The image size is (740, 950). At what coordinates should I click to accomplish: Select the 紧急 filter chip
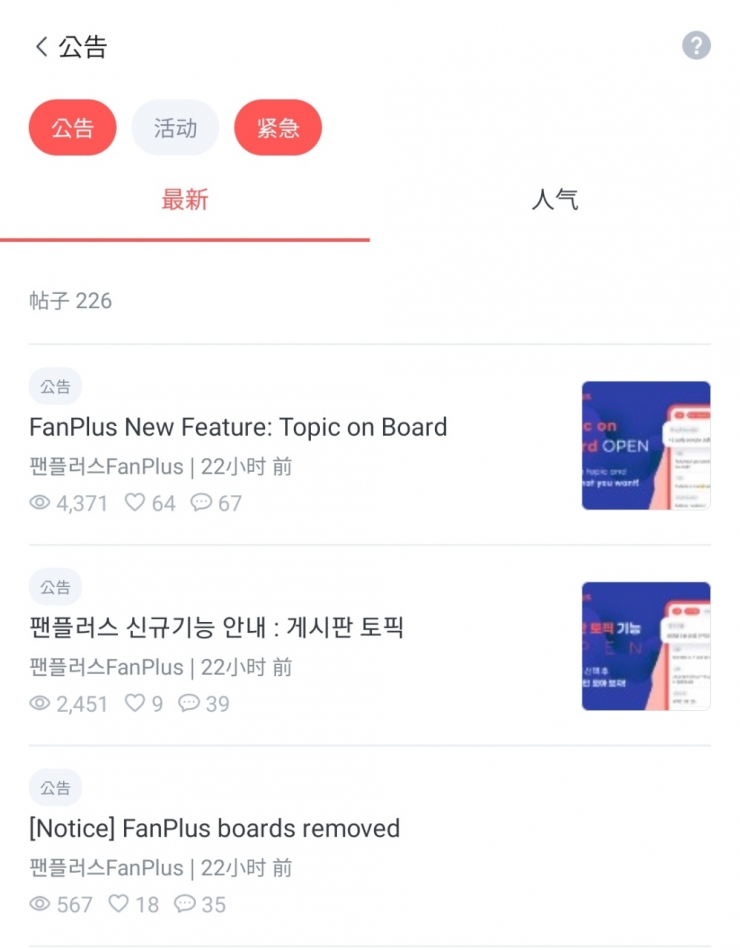click(x=278, y=128)
